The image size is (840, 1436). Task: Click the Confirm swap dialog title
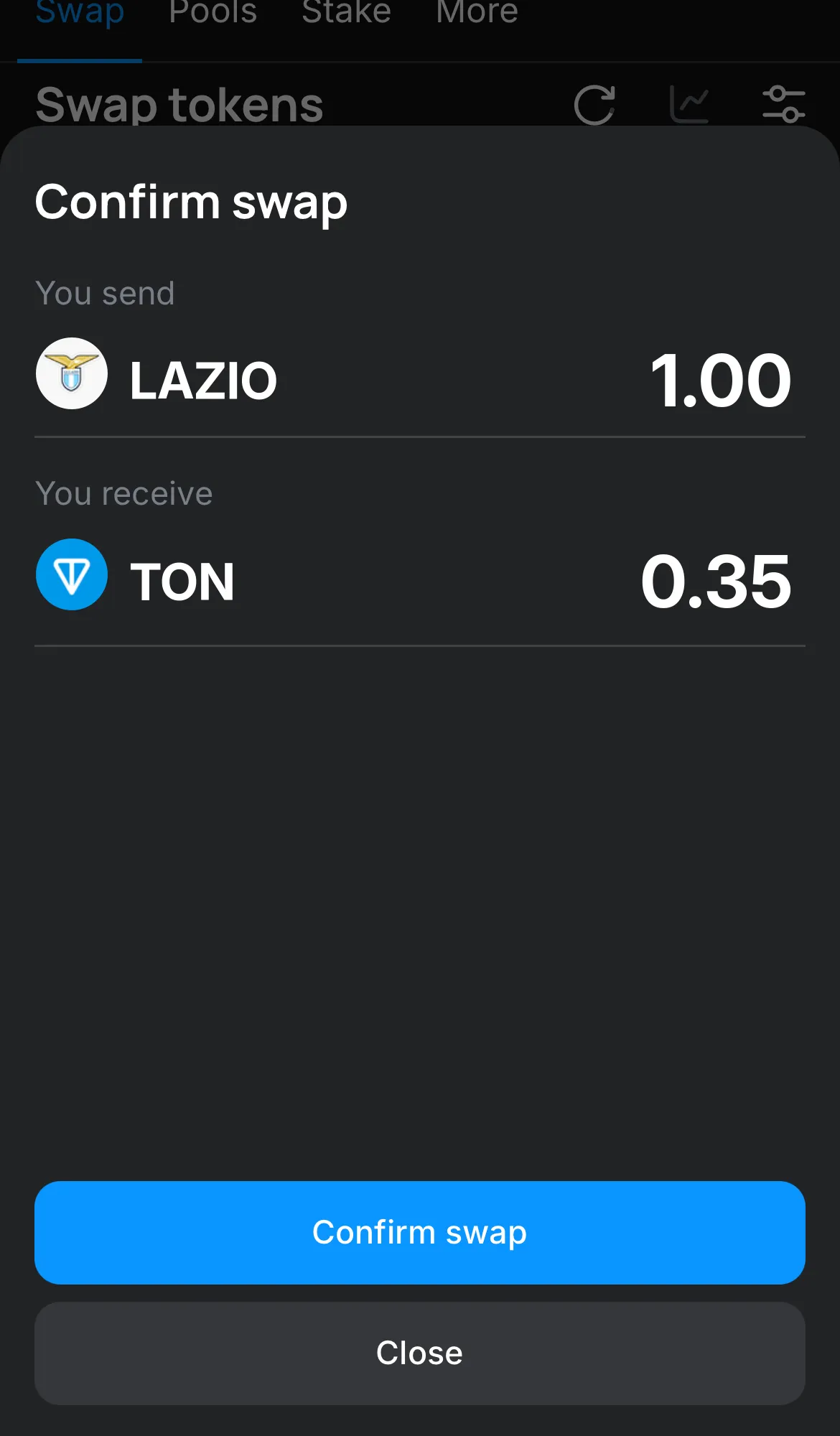pos(191,202)
